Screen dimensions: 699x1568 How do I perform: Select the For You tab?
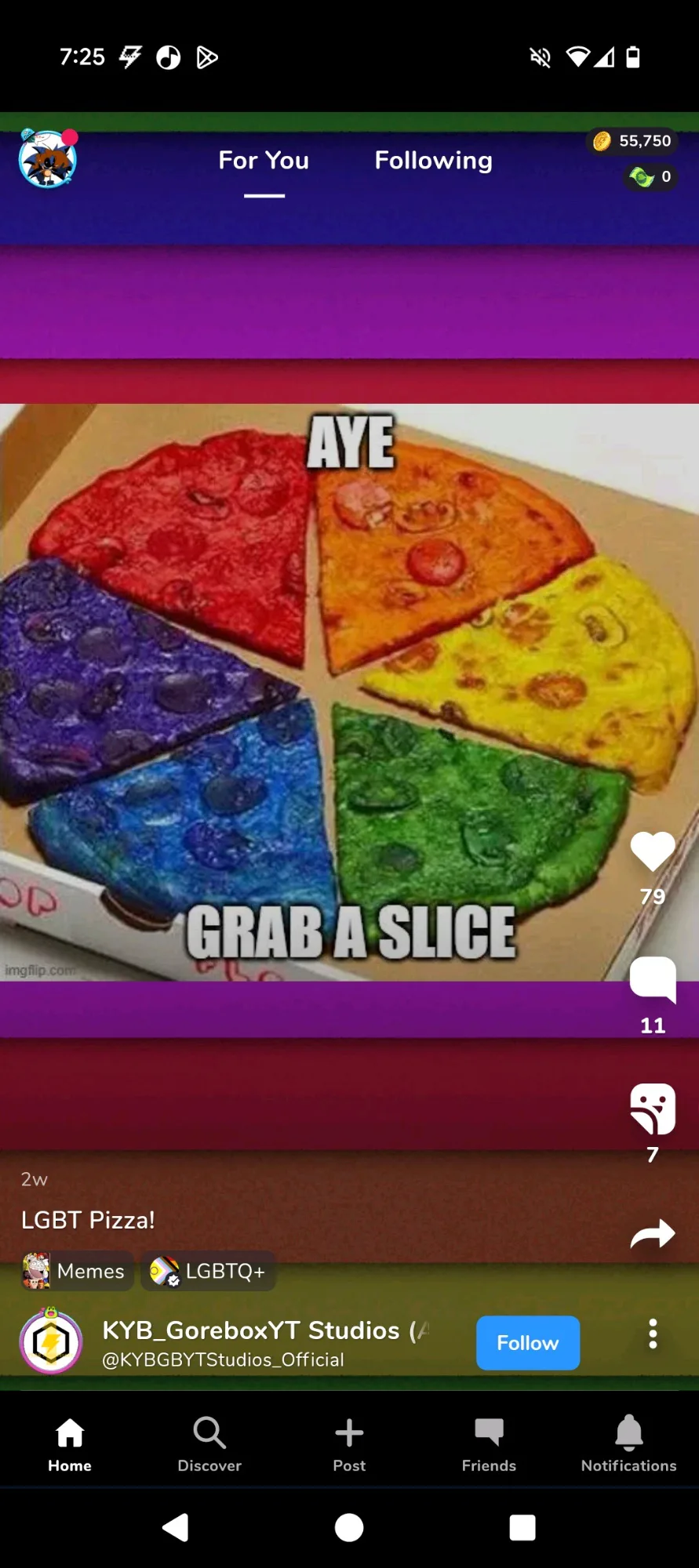tap(264, 161)
